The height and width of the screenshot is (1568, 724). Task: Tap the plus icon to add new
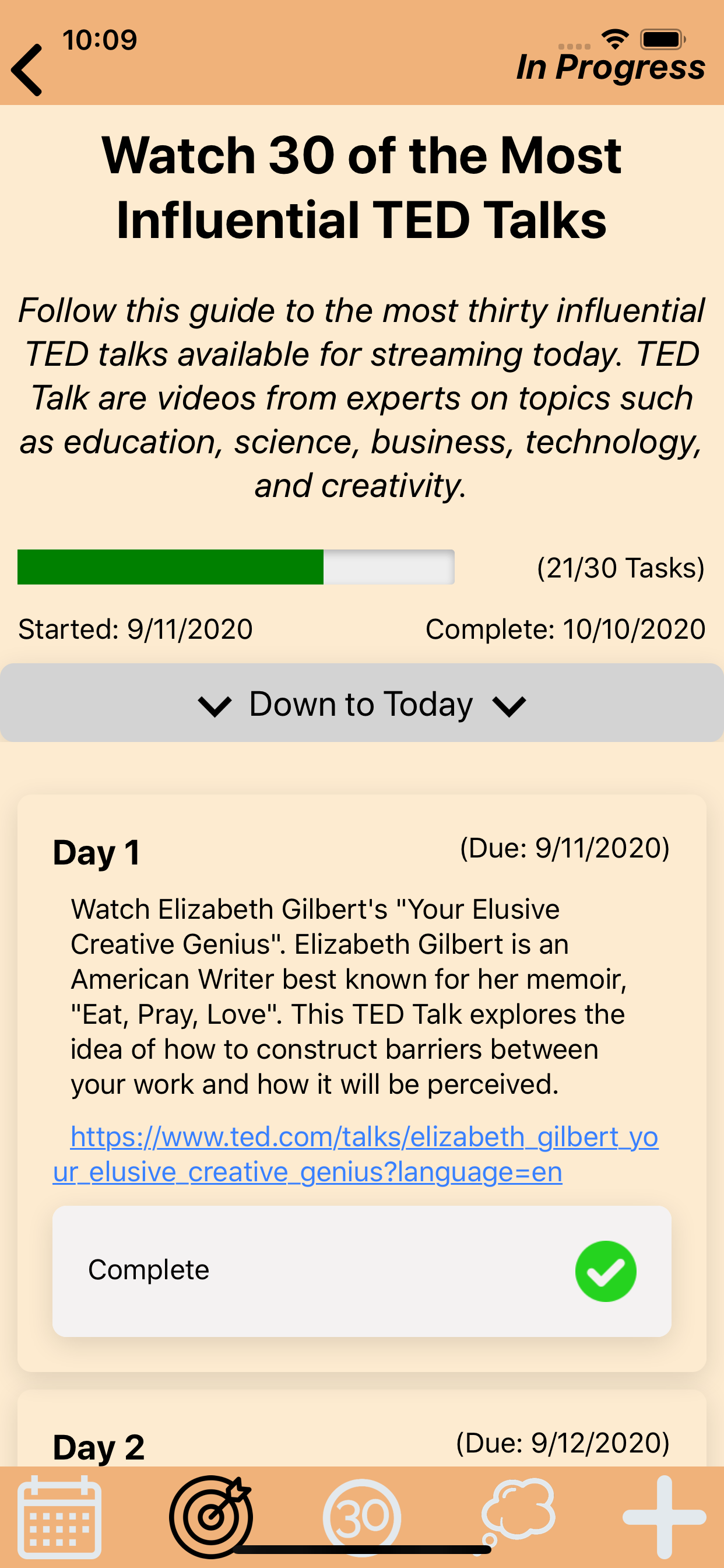[x=664, y=1515]
